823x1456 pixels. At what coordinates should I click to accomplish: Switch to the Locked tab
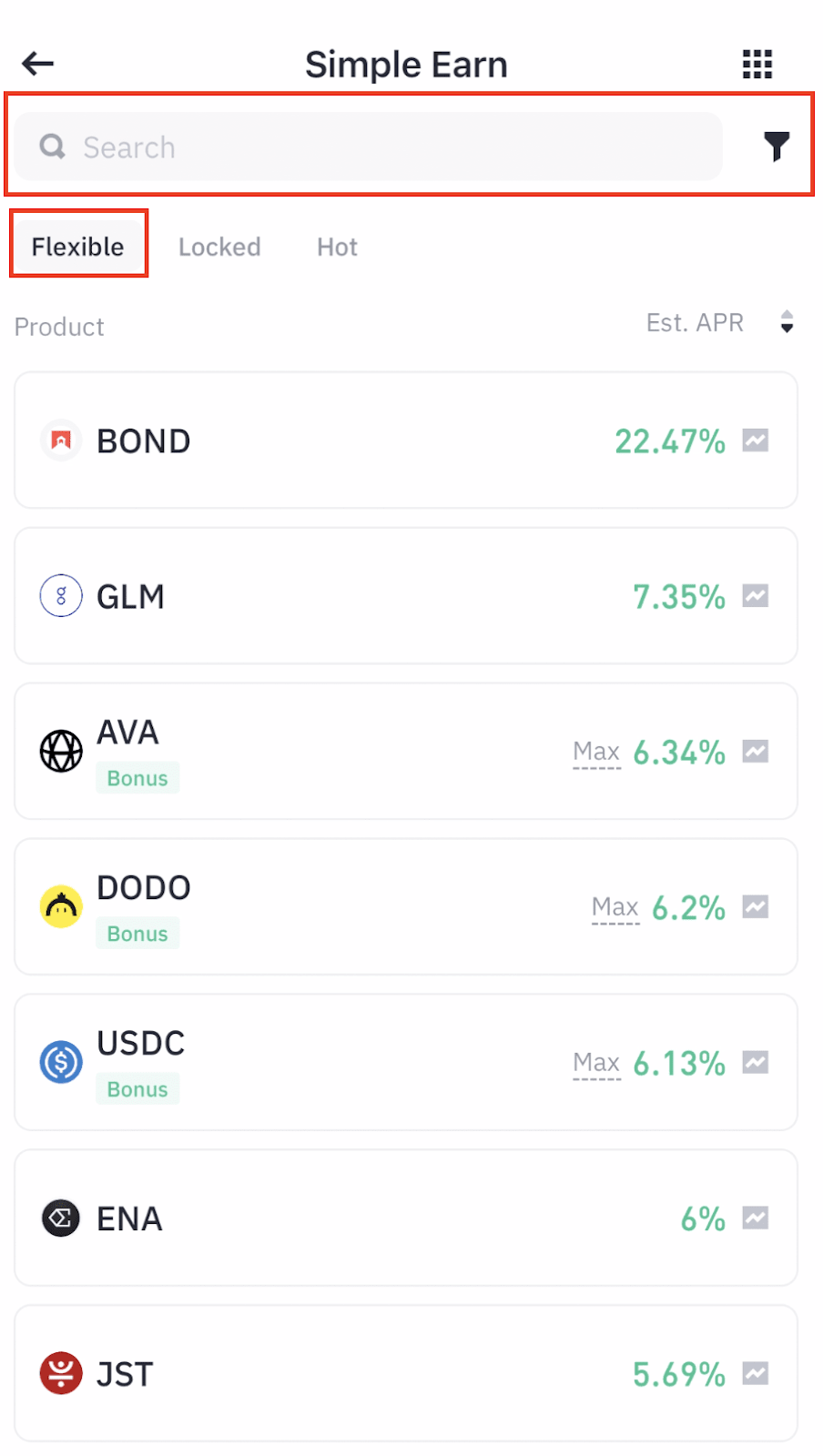tap(219, 247)
